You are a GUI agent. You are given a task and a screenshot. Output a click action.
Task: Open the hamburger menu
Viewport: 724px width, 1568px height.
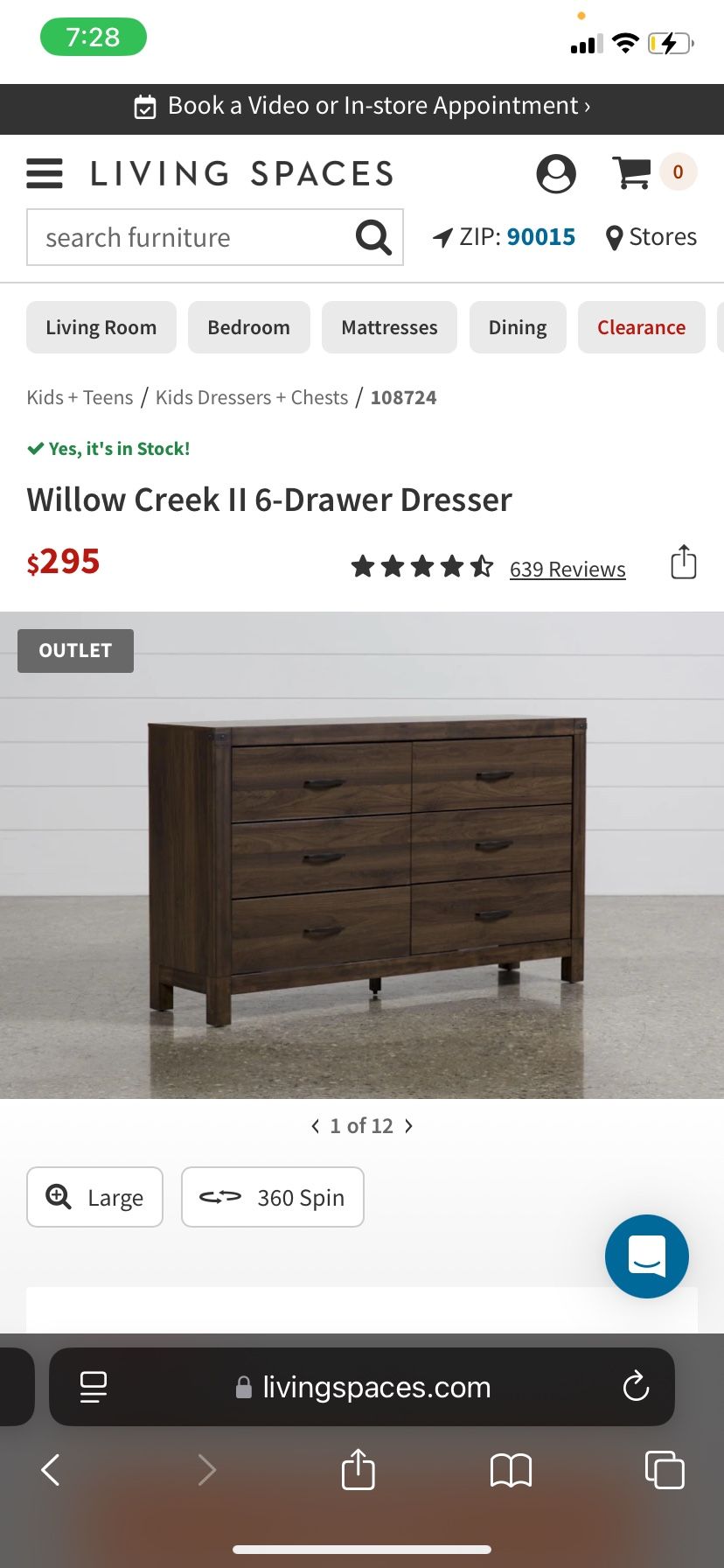pyautogui.click(x=45, y=173)
